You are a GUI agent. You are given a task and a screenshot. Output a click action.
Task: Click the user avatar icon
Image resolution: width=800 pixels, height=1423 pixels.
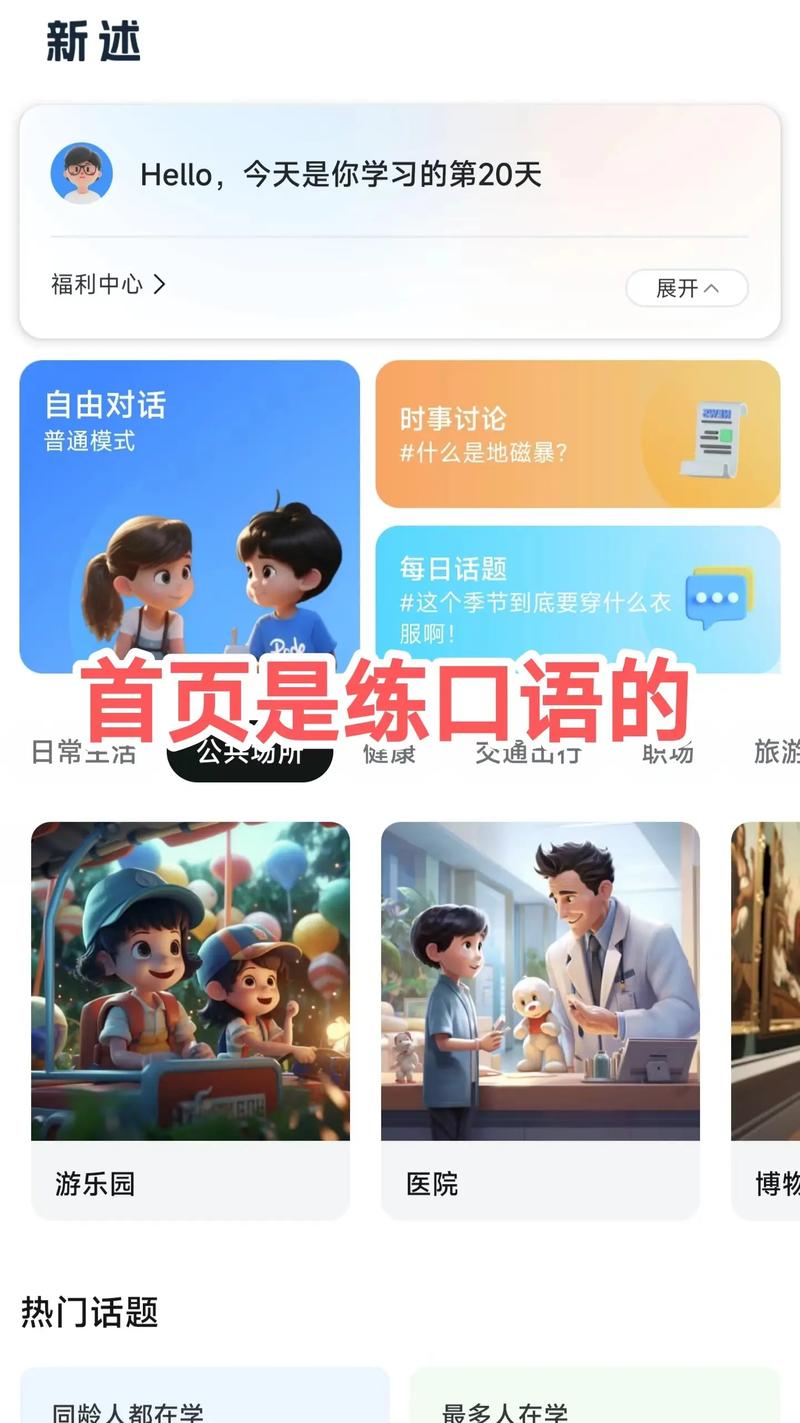pos(83,171)
